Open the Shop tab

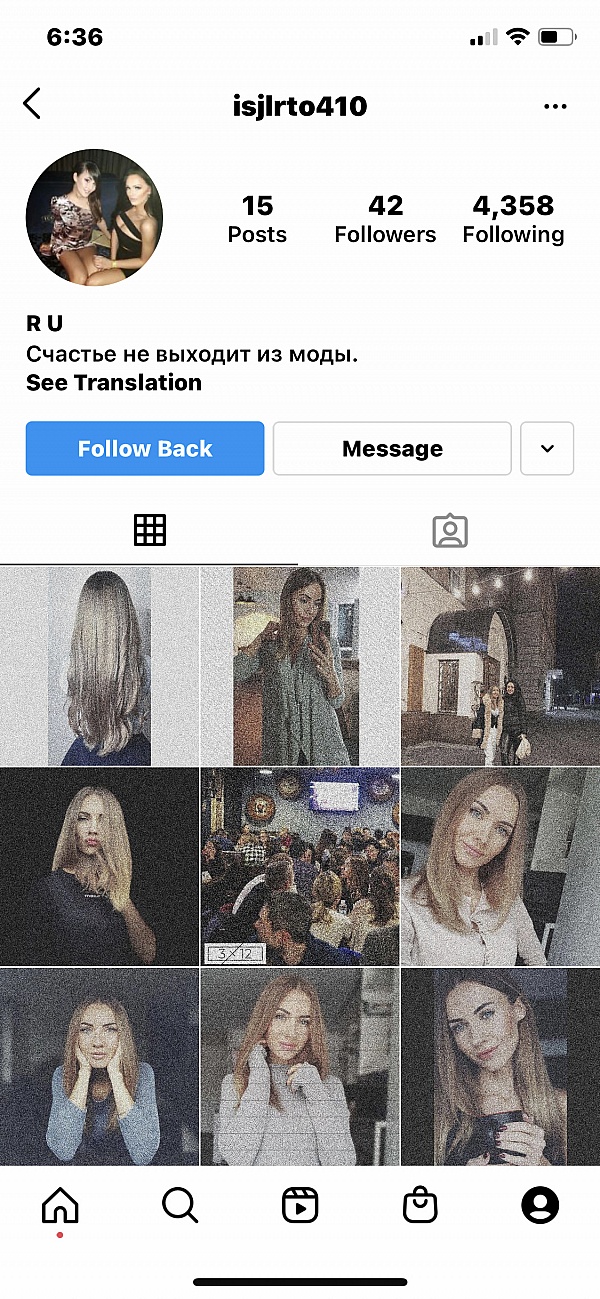[x=420, y=1206]
